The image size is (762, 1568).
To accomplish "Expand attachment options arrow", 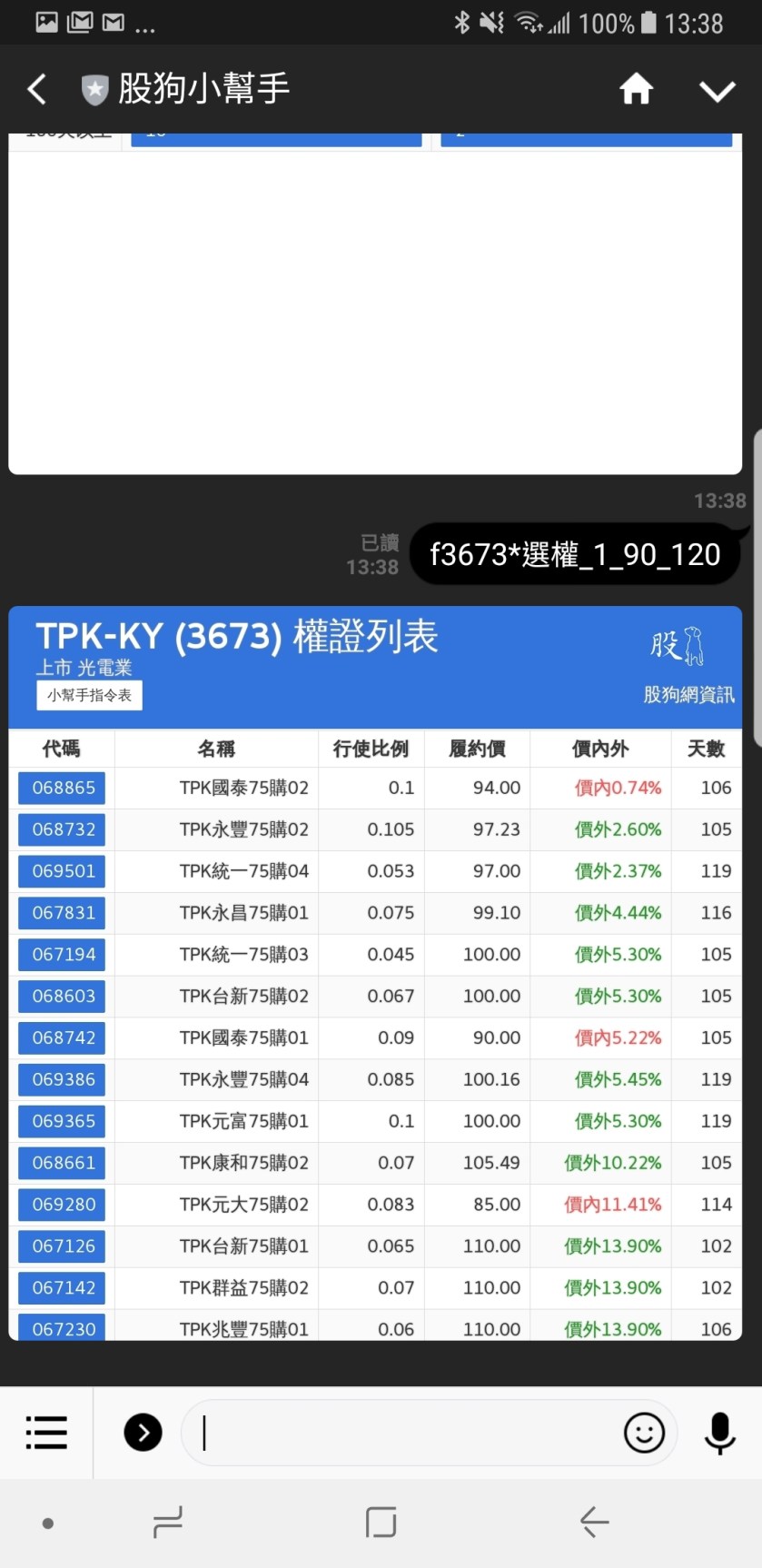I will 143,1433.
